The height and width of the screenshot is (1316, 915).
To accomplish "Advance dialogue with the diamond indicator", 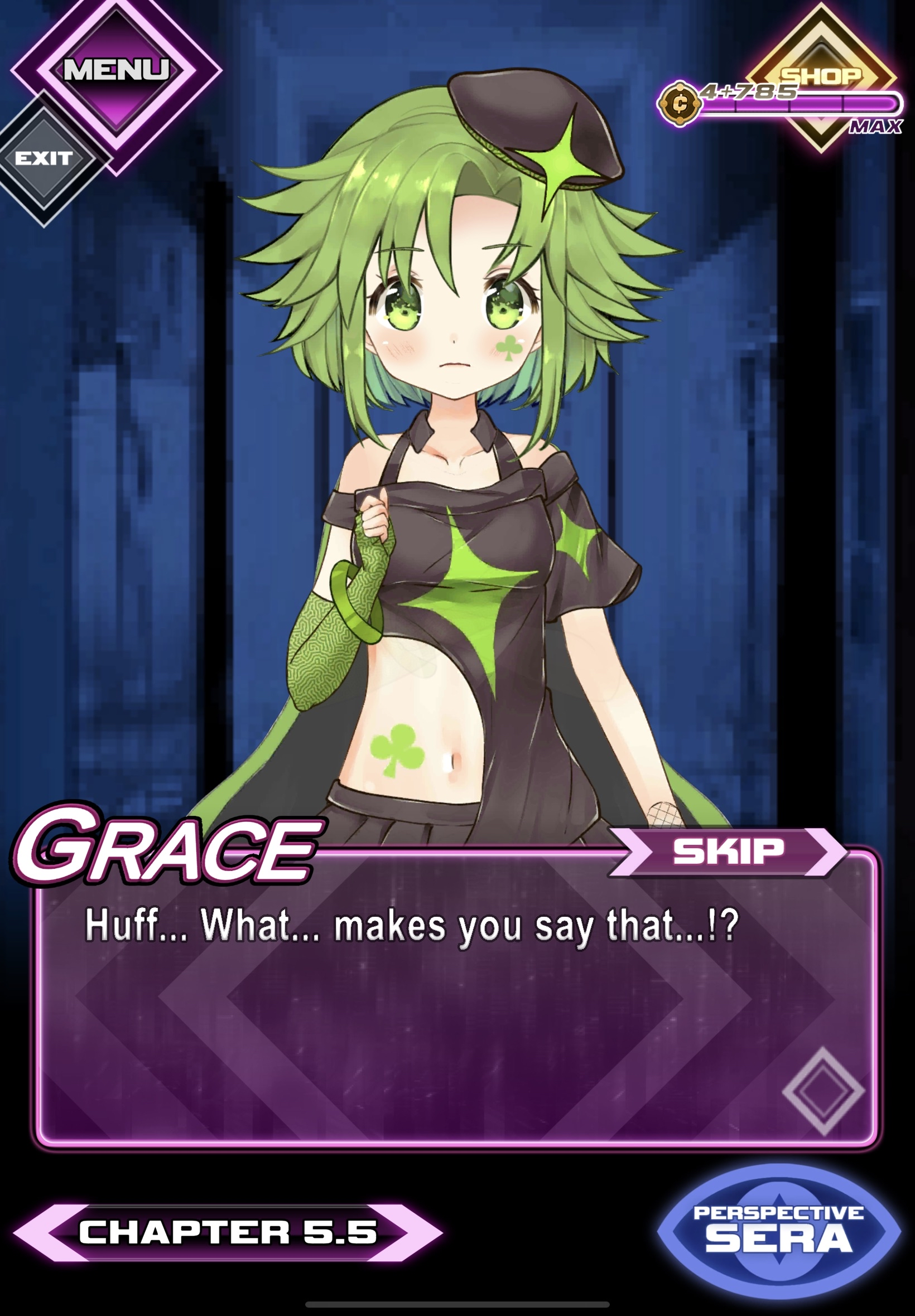I will pos(824,1091).
